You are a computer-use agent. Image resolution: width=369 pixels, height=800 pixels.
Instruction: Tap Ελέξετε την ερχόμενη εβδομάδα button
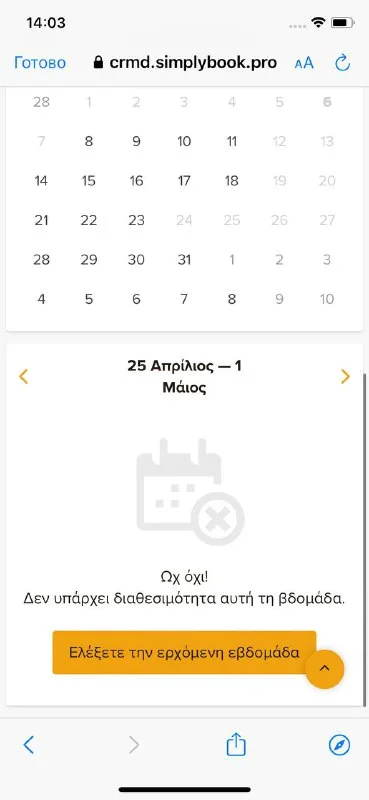click(x=184, y=653)
